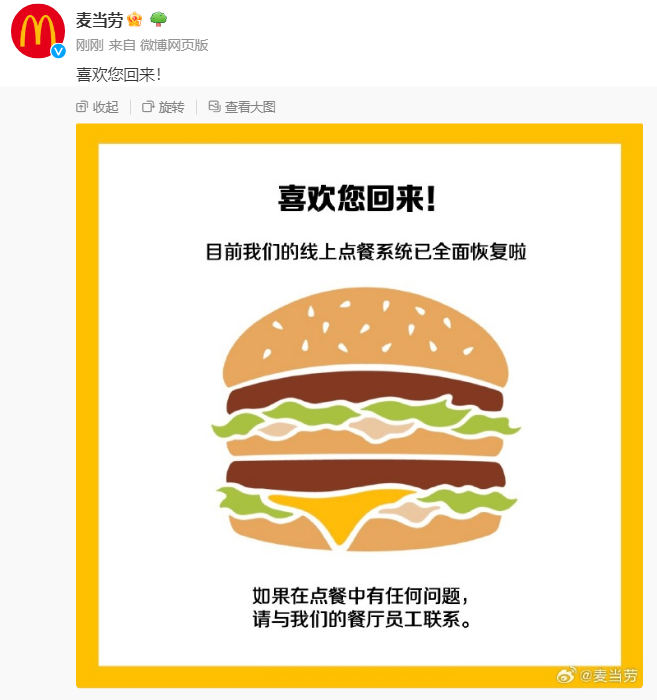This screenshot has height=700, width=657.
Task: Tap the expanded burger poster image
Action: point(359,404)
